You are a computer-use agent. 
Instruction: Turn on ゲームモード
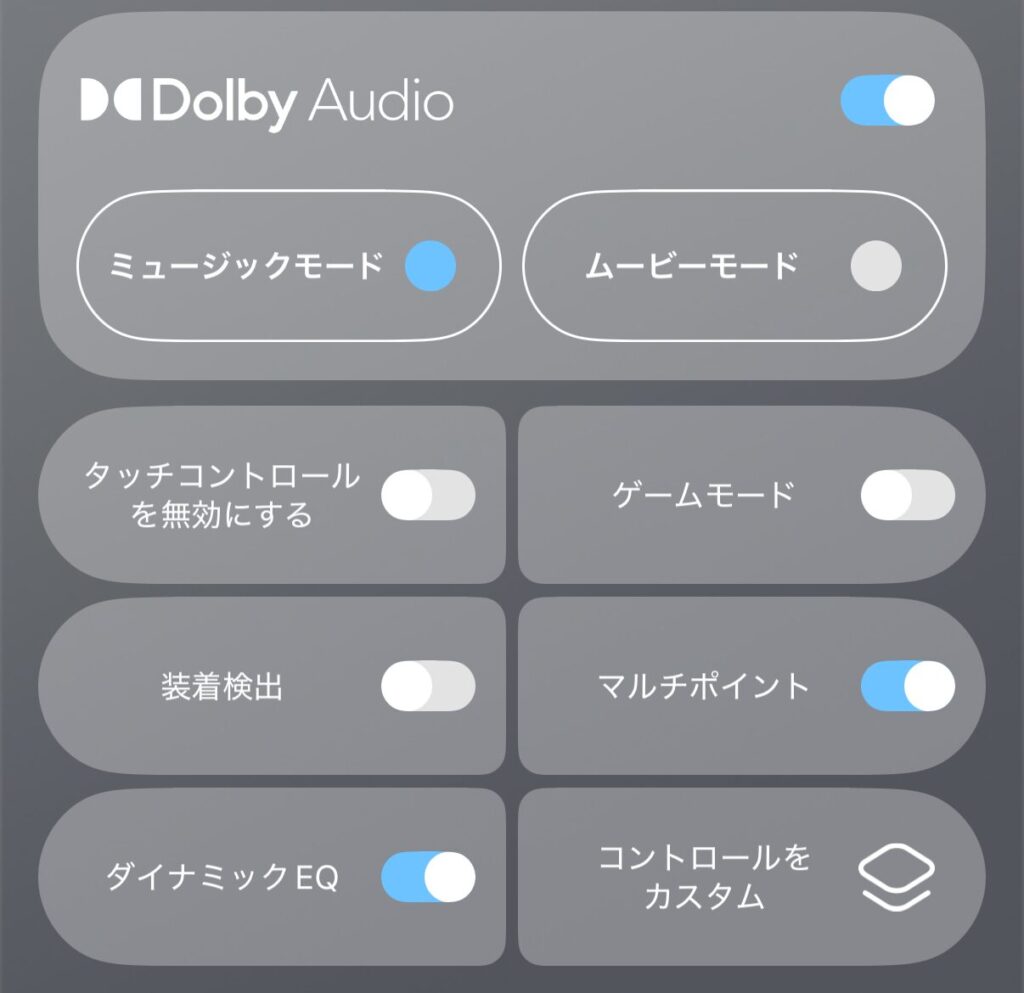(x=907, y=495)
